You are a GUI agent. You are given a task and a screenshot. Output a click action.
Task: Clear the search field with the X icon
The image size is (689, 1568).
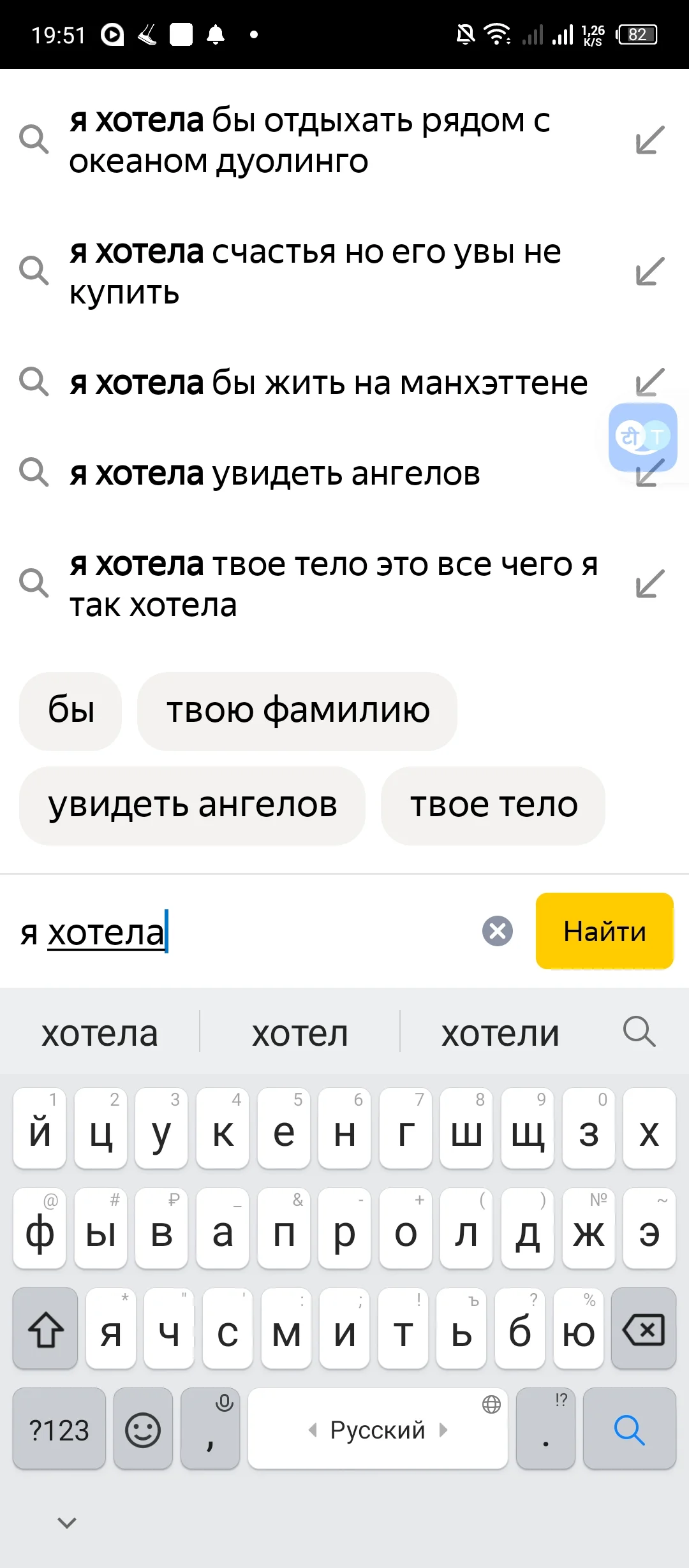[497, 932]
